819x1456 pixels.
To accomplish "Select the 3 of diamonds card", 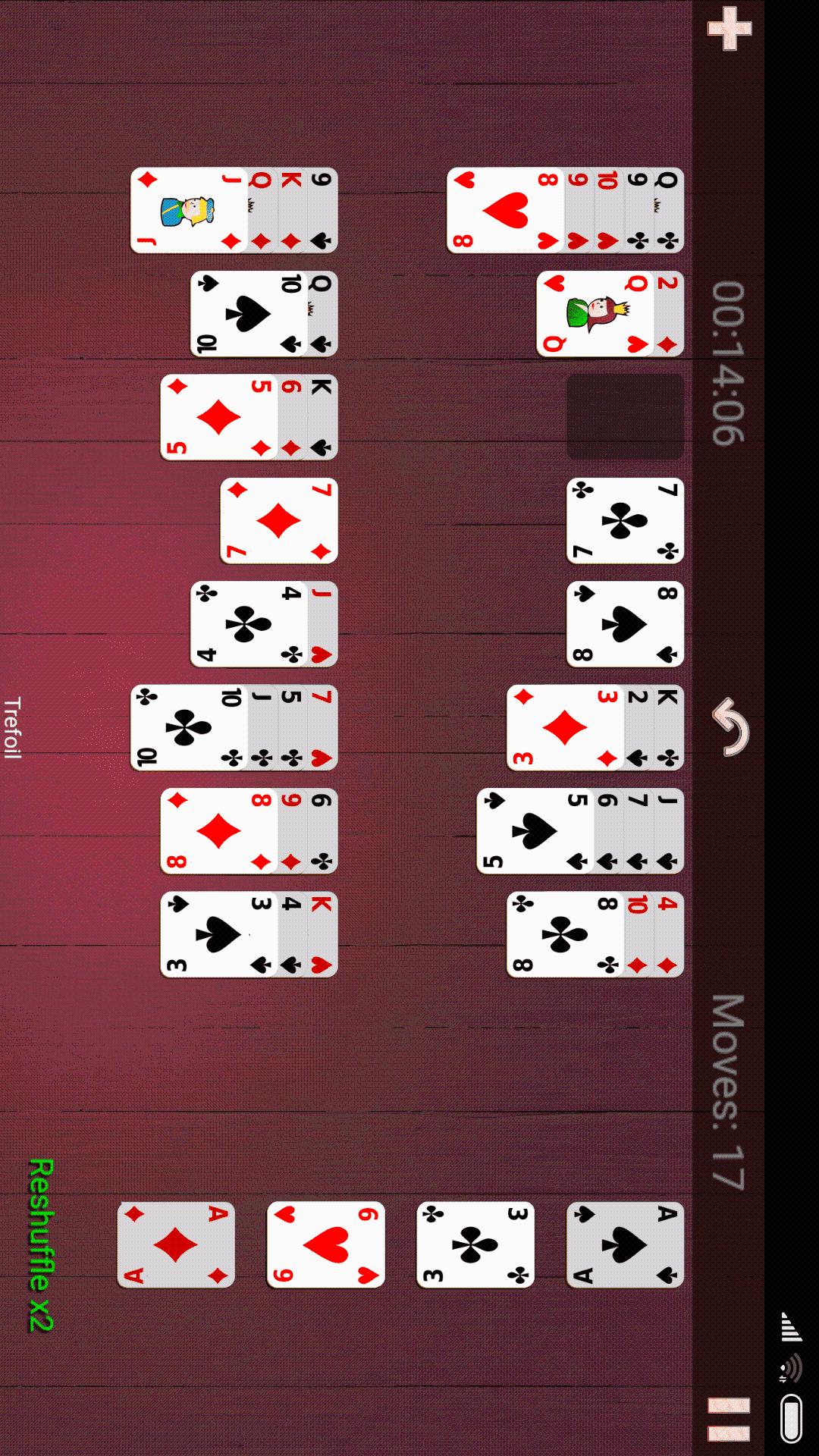I will (x=565, y=728).
